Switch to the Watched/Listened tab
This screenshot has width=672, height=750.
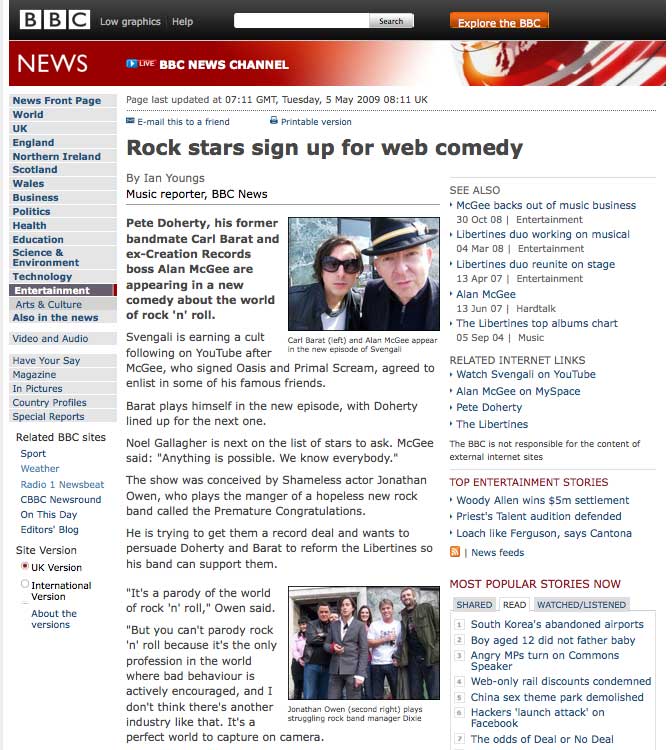point(582,605)
